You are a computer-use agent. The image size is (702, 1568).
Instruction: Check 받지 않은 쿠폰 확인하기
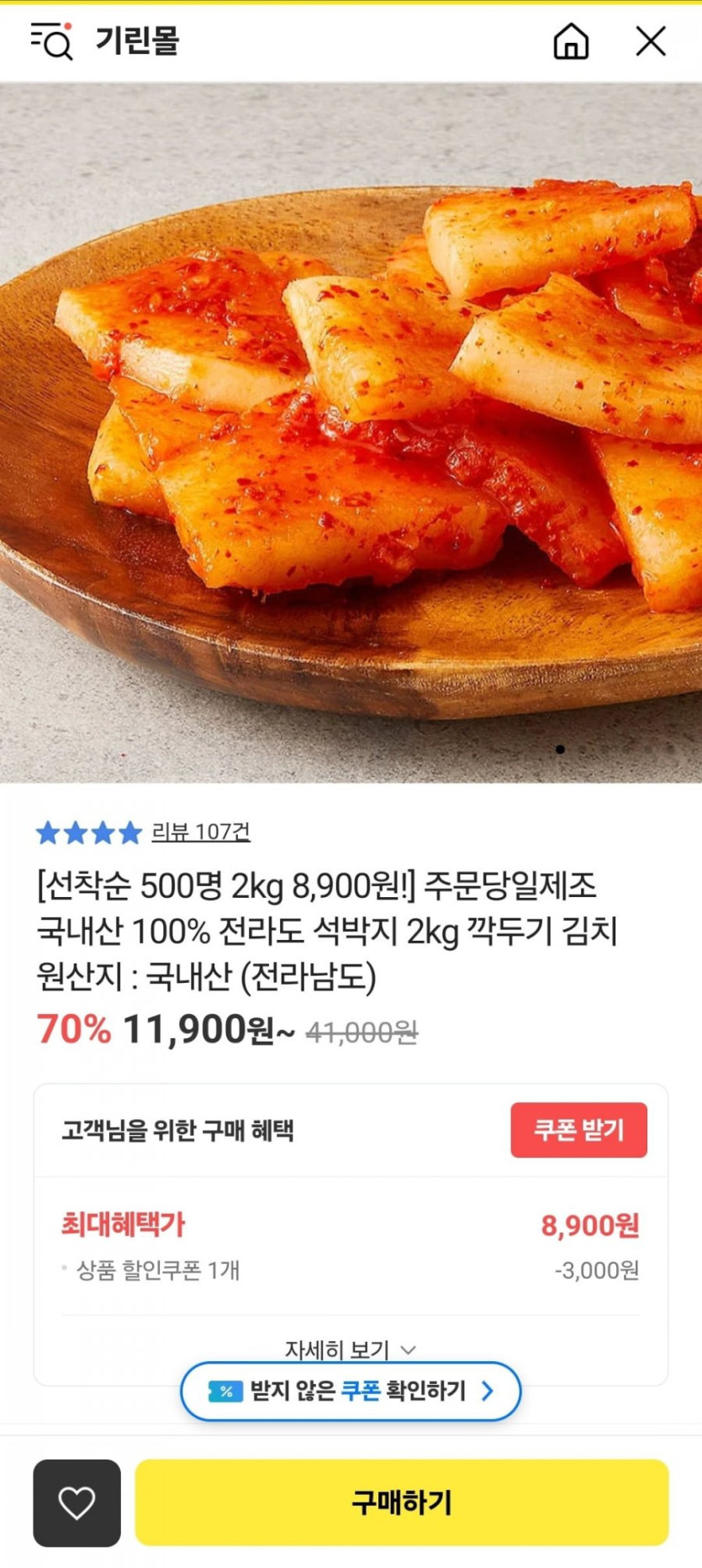click(x=351, y=1391)
